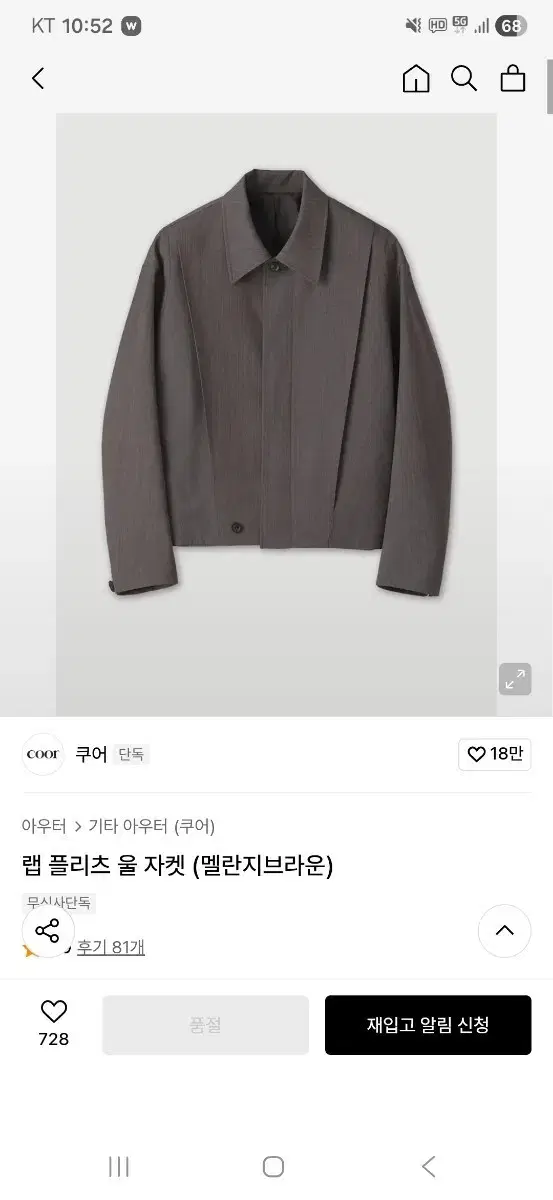This screenshot has width=553, height=1200.
Task: Open the system recent apps button
Action: (119, 1166)
